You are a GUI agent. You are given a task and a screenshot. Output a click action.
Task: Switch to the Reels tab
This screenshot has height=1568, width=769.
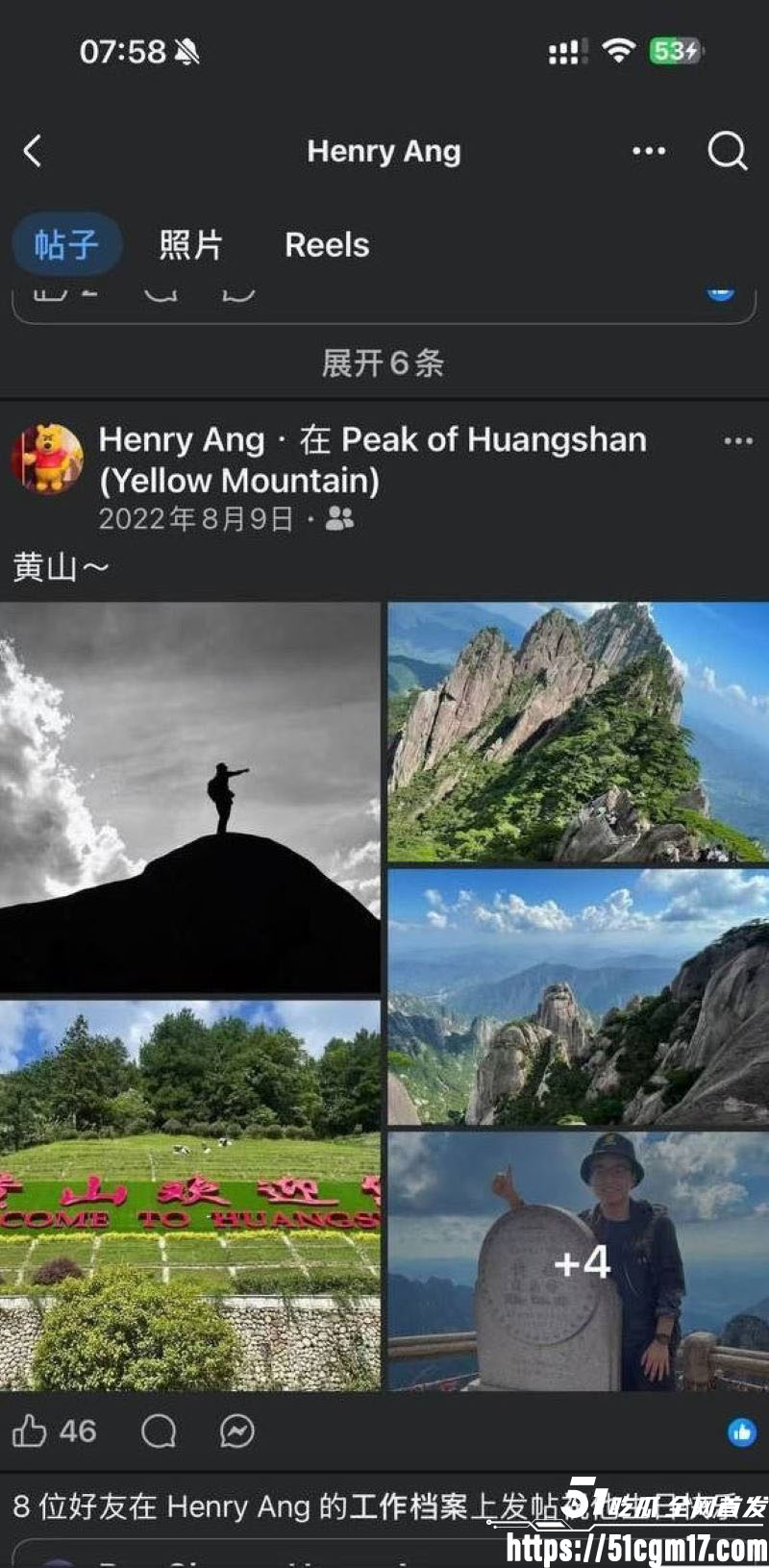coord(326,244)
